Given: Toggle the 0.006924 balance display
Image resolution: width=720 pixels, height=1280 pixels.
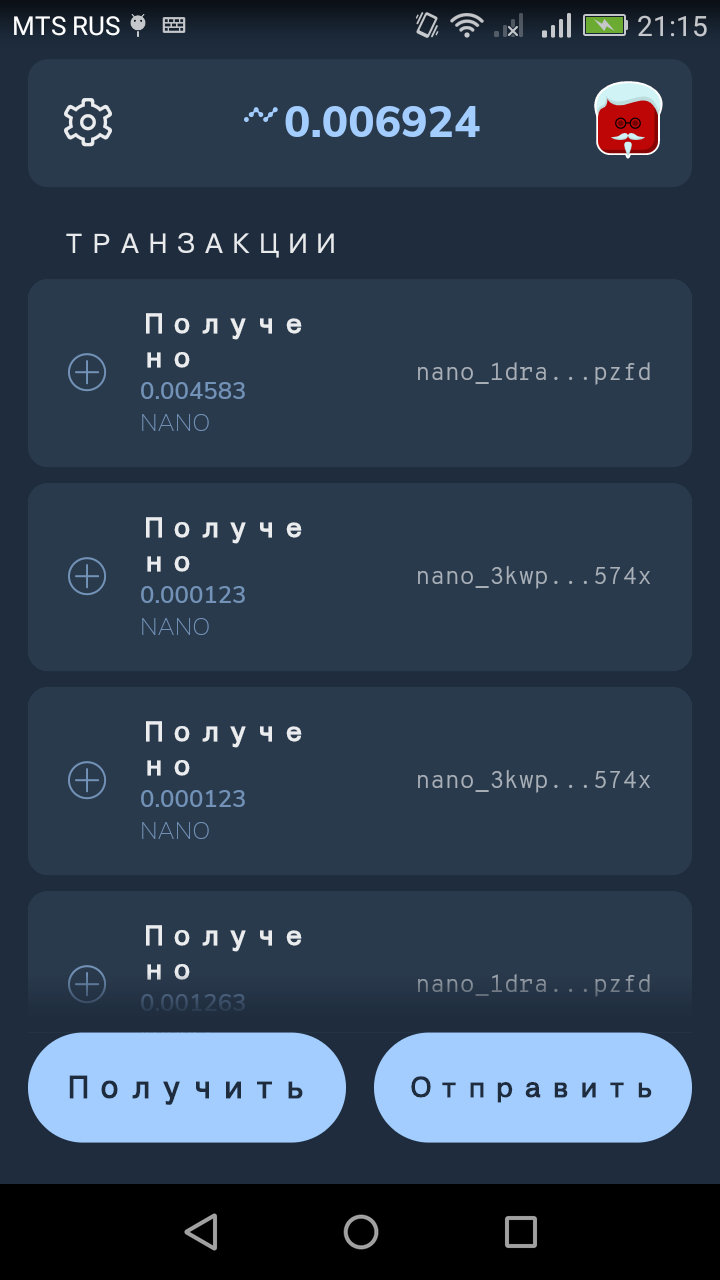Looking at the screenshot, I should (x=362, y=122).
